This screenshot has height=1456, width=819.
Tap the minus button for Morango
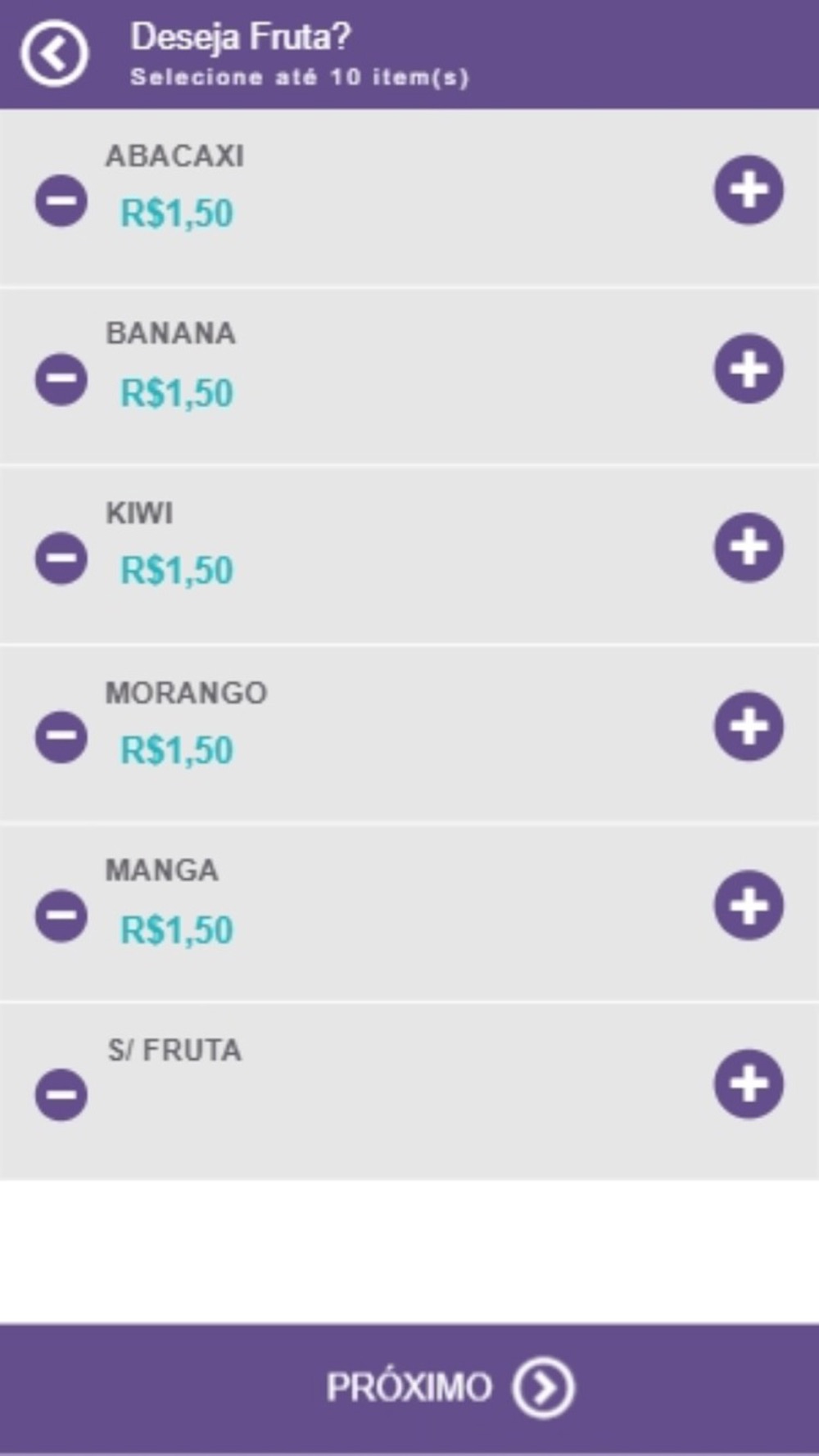click(x=61, y=737)
